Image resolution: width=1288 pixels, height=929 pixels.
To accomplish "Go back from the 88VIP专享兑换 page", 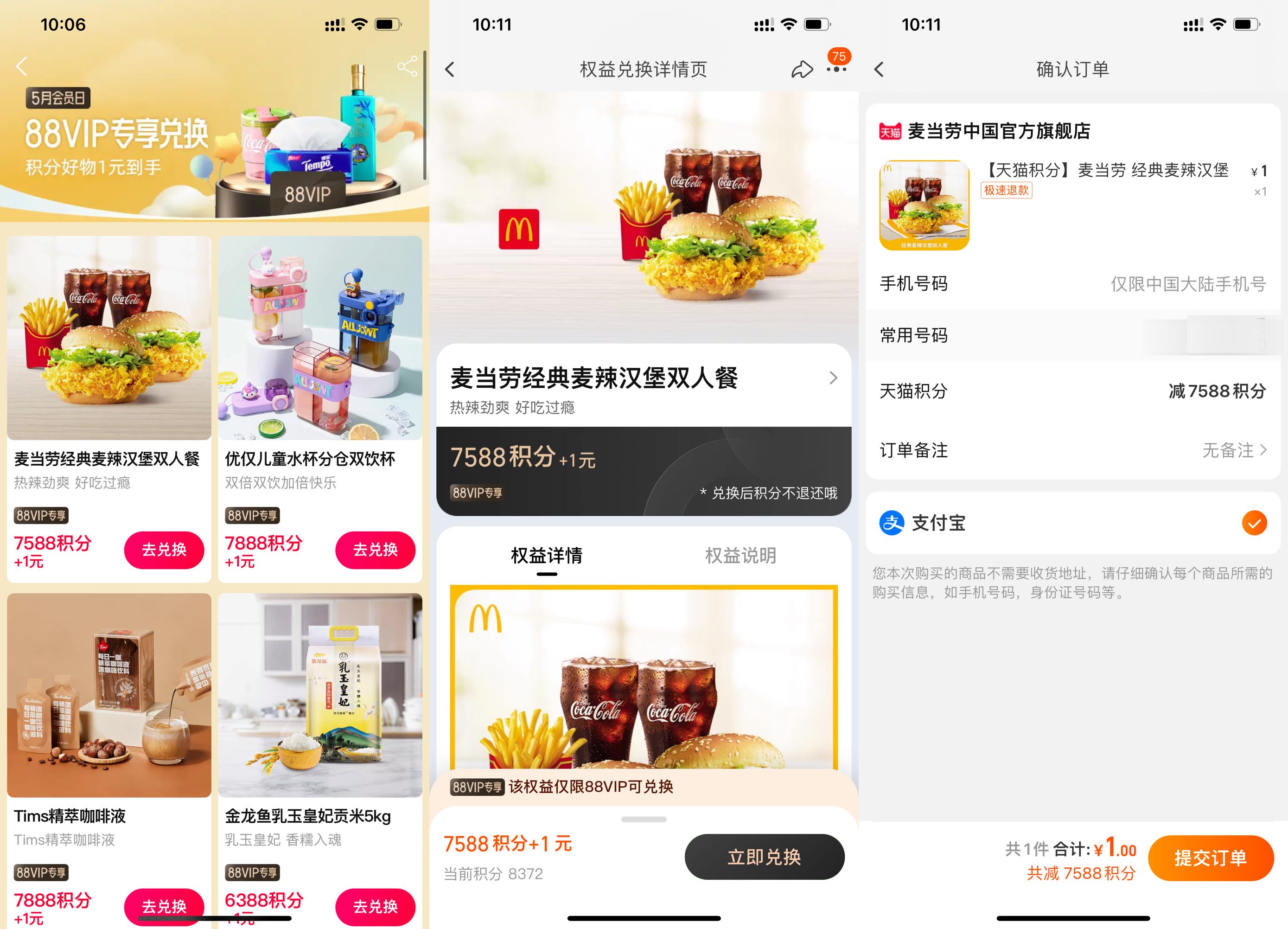I will tap(22, 66).
